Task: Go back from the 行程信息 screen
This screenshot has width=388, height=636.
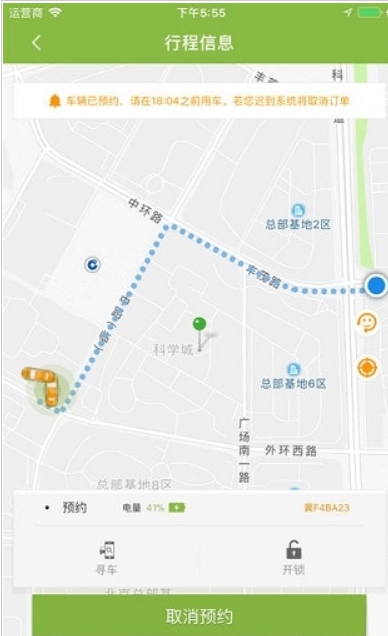Action: (36, 42)
